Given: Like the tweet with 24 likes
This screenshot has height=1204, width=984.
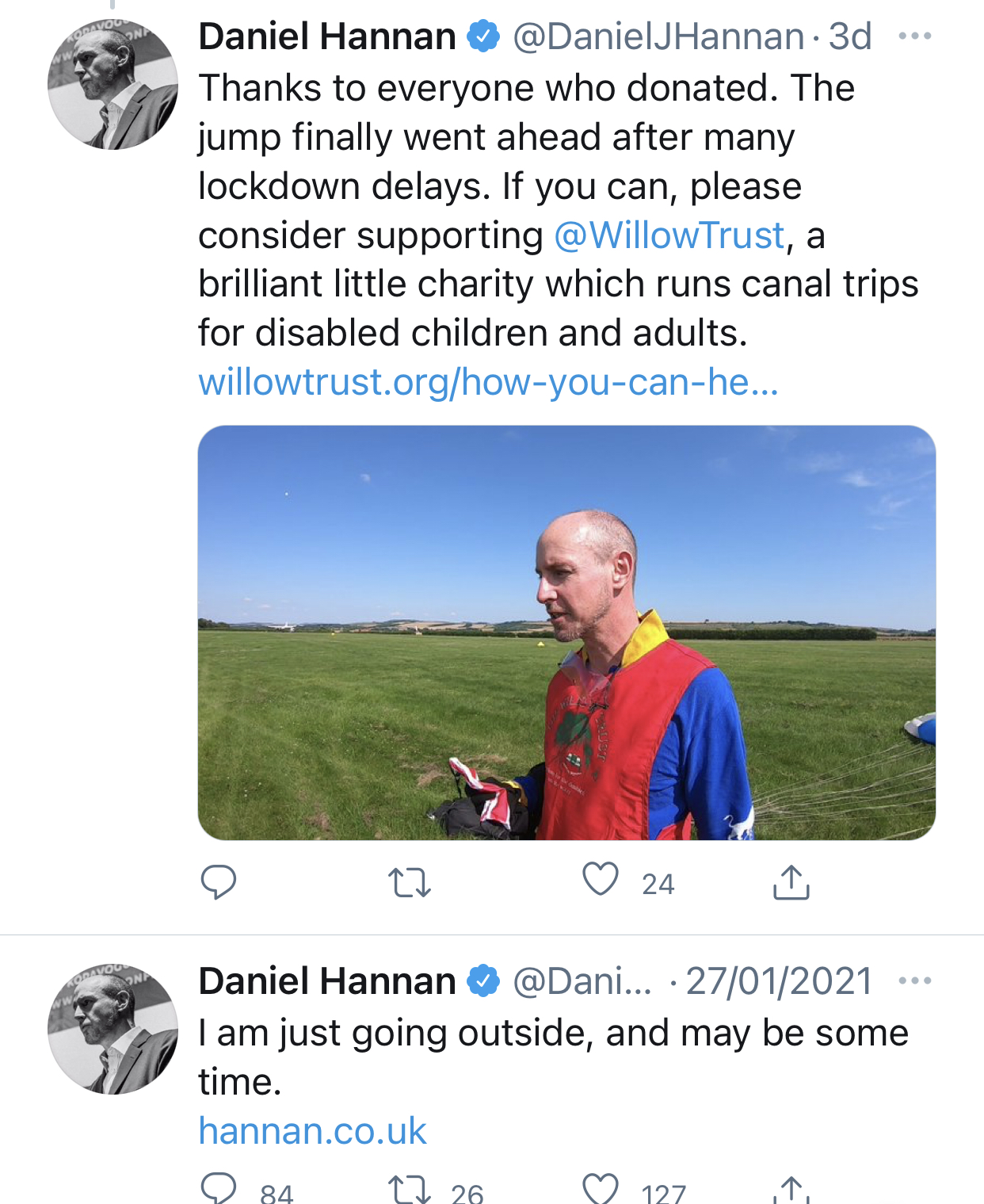Looking at the screenshot, I should coord(601,881).
